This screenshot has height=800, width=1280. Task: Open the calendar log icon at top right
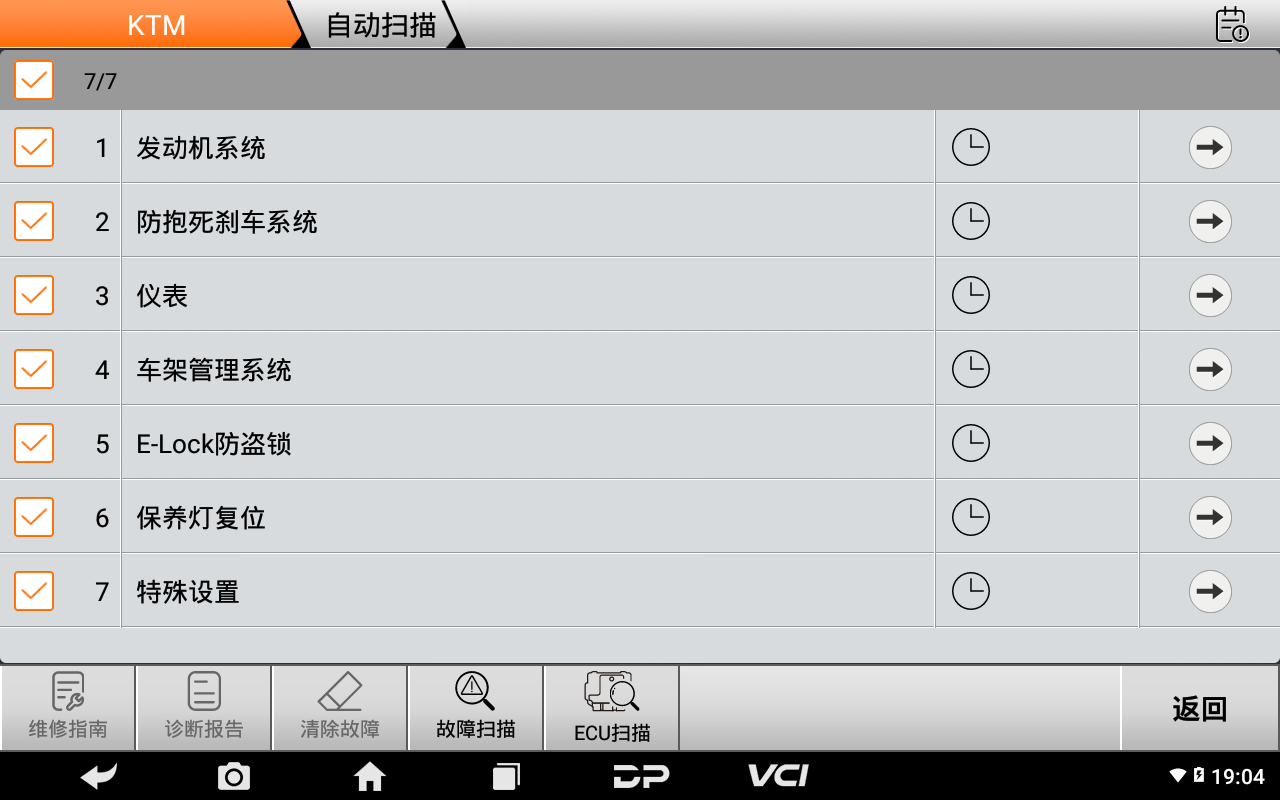click(x=1232, y=25)
